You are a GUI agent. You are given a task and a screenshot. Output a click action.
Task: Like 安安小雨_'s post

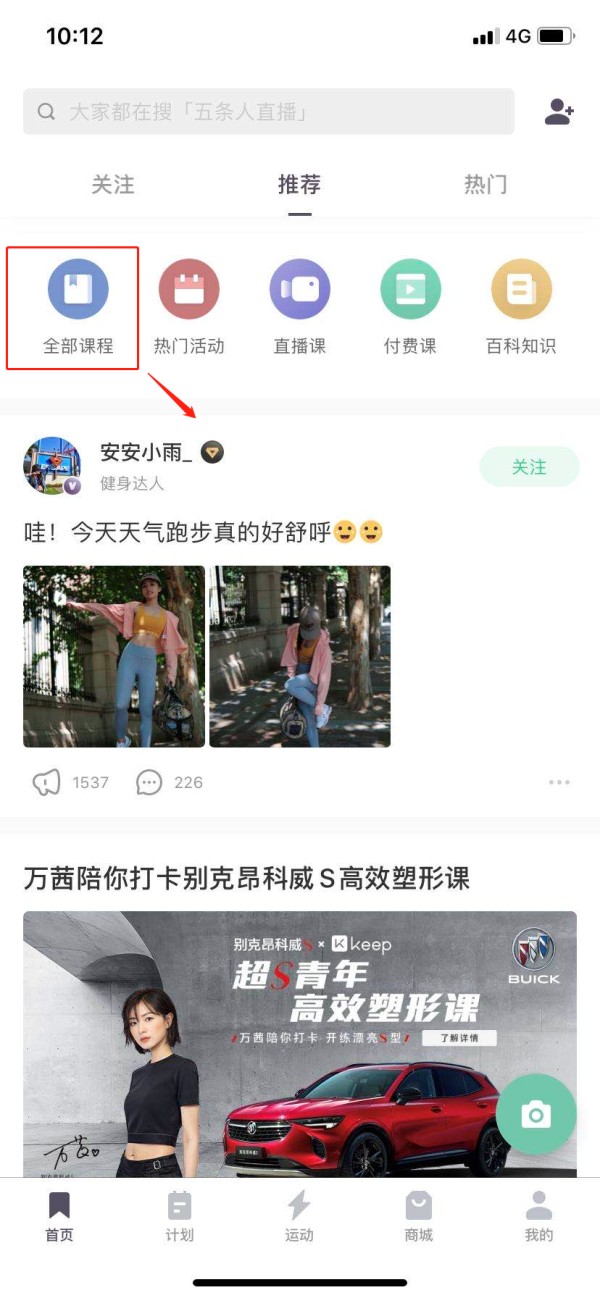(47, 782)
